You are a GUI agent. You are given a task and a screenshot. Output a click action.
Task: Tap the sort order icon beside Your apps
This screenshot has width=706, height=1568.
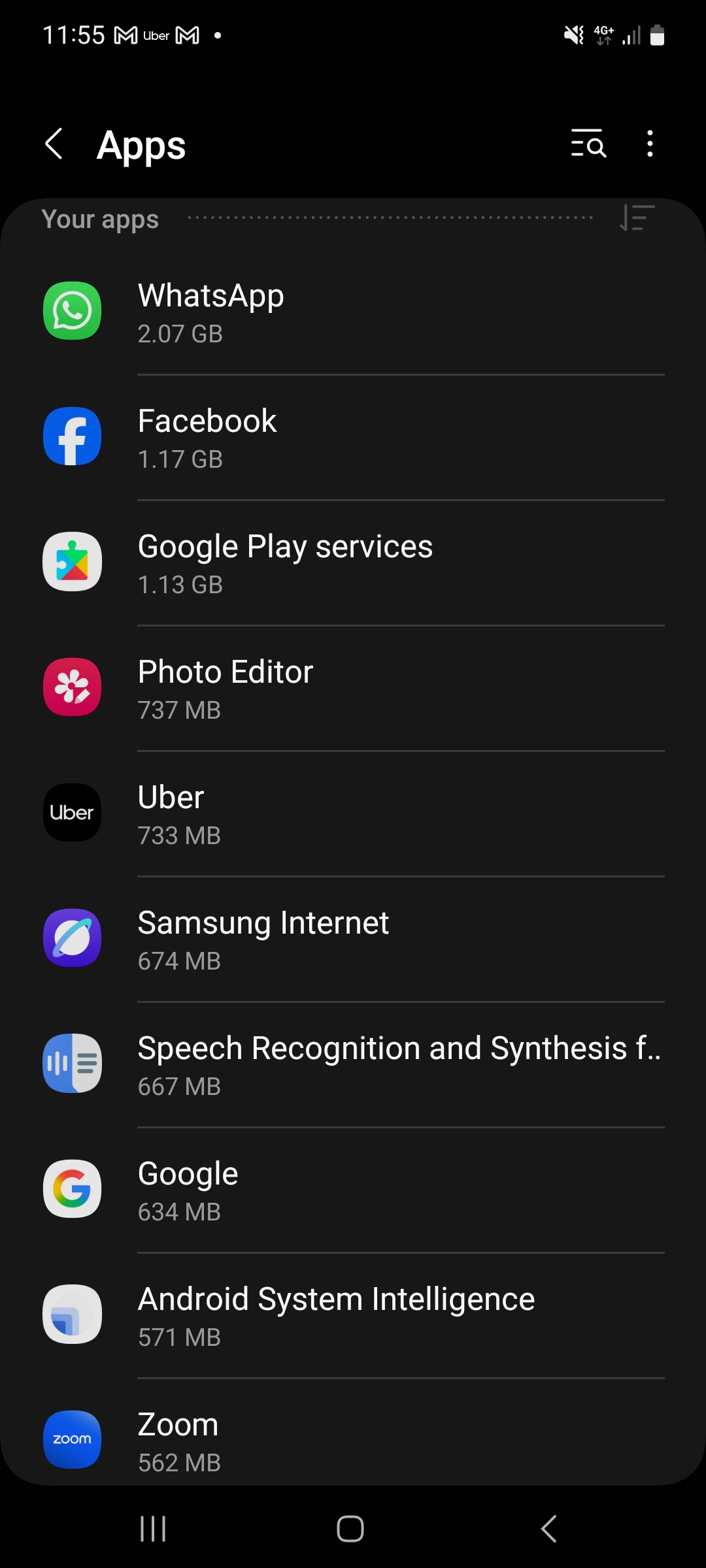pyautogui.click(x=637, y=218)
